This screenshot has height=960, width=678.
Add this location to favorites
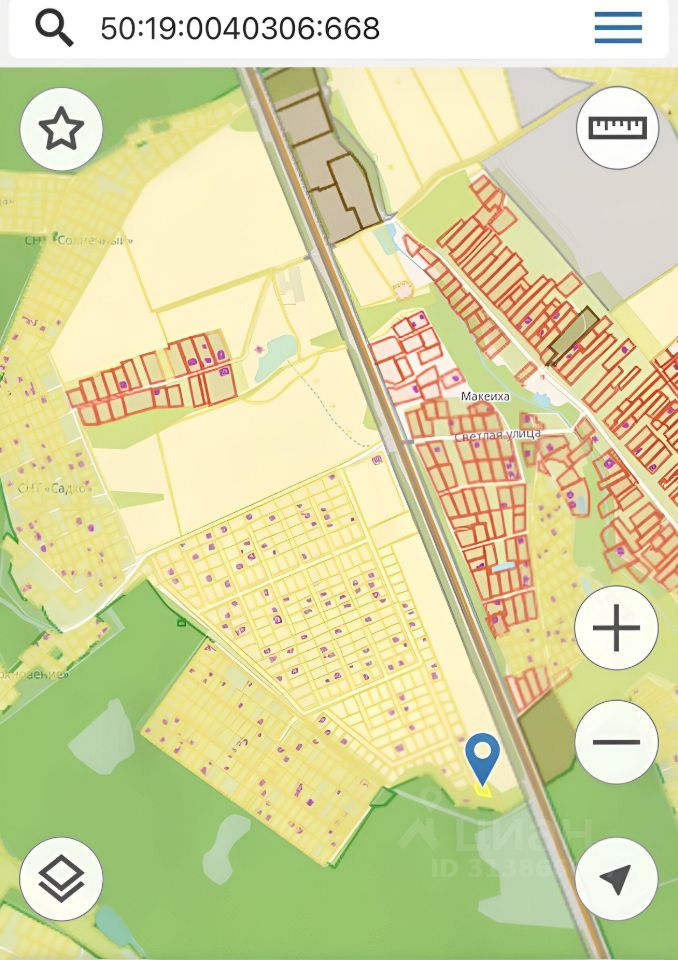(x=61, y=129)
